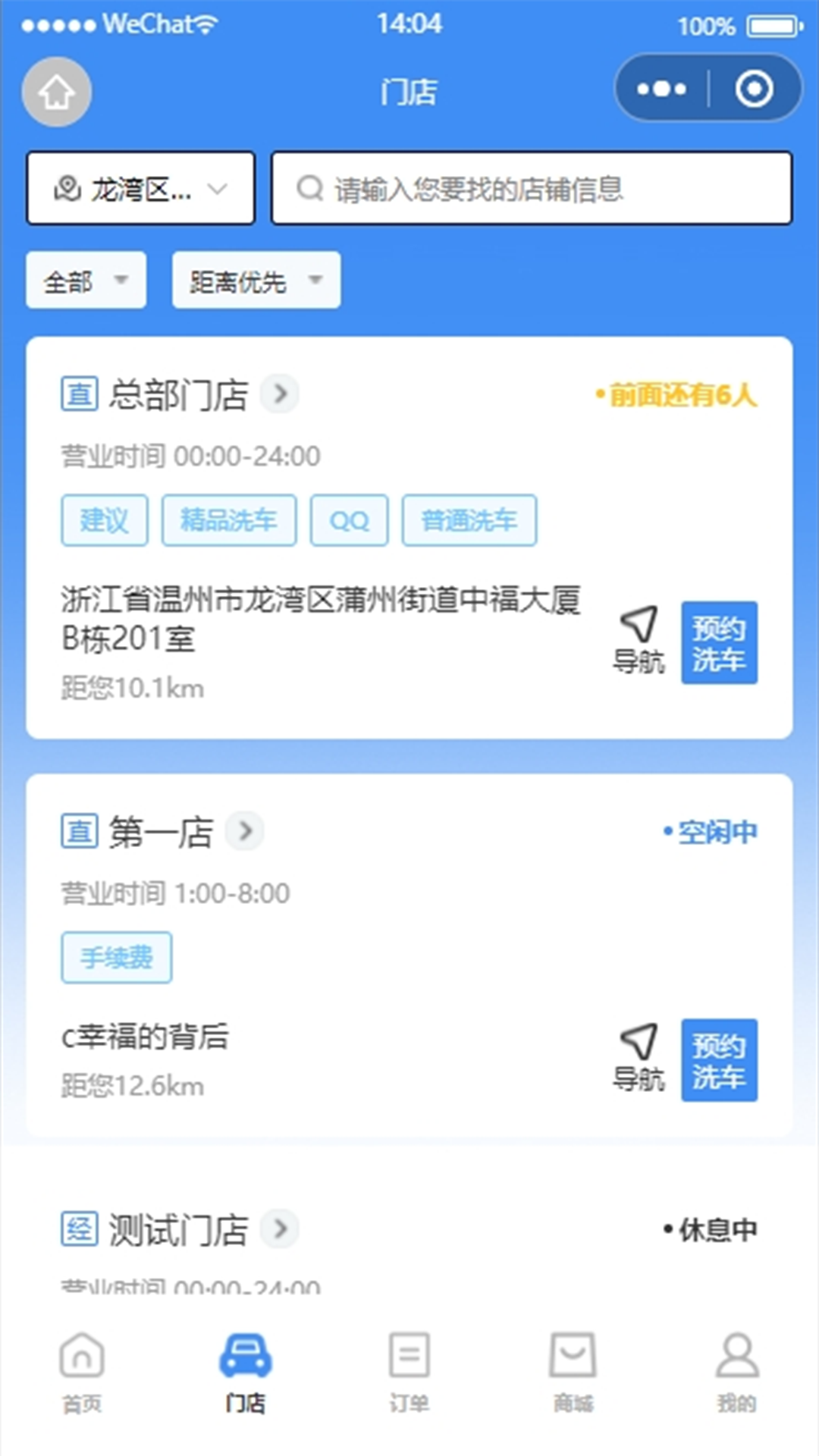Expand the 全部 filter dropdown
Screen dimensions: 819x1456
tap(86, 280)
